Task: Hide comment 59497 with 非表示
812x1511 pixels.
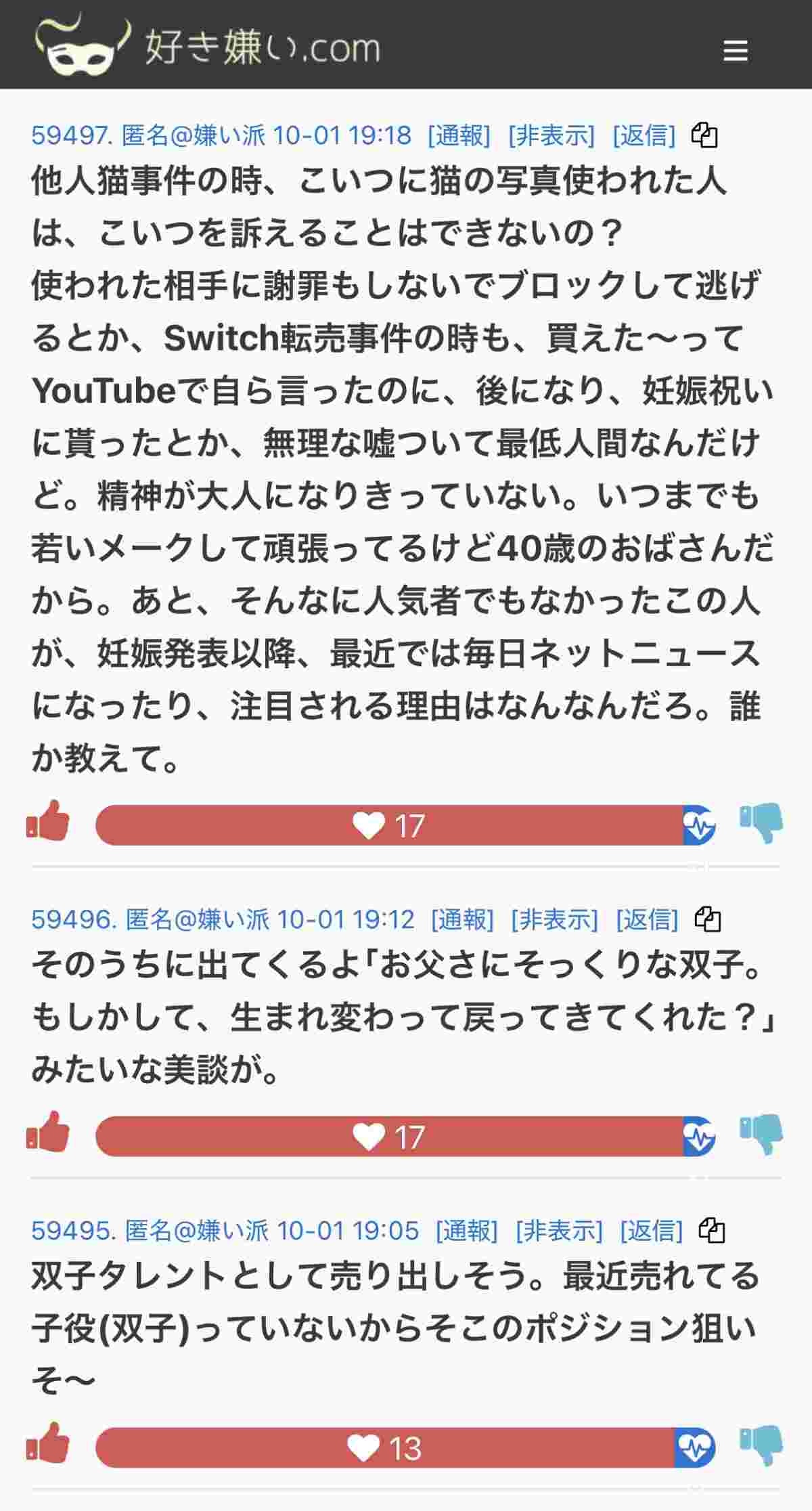Action: (x=551, y=135)
